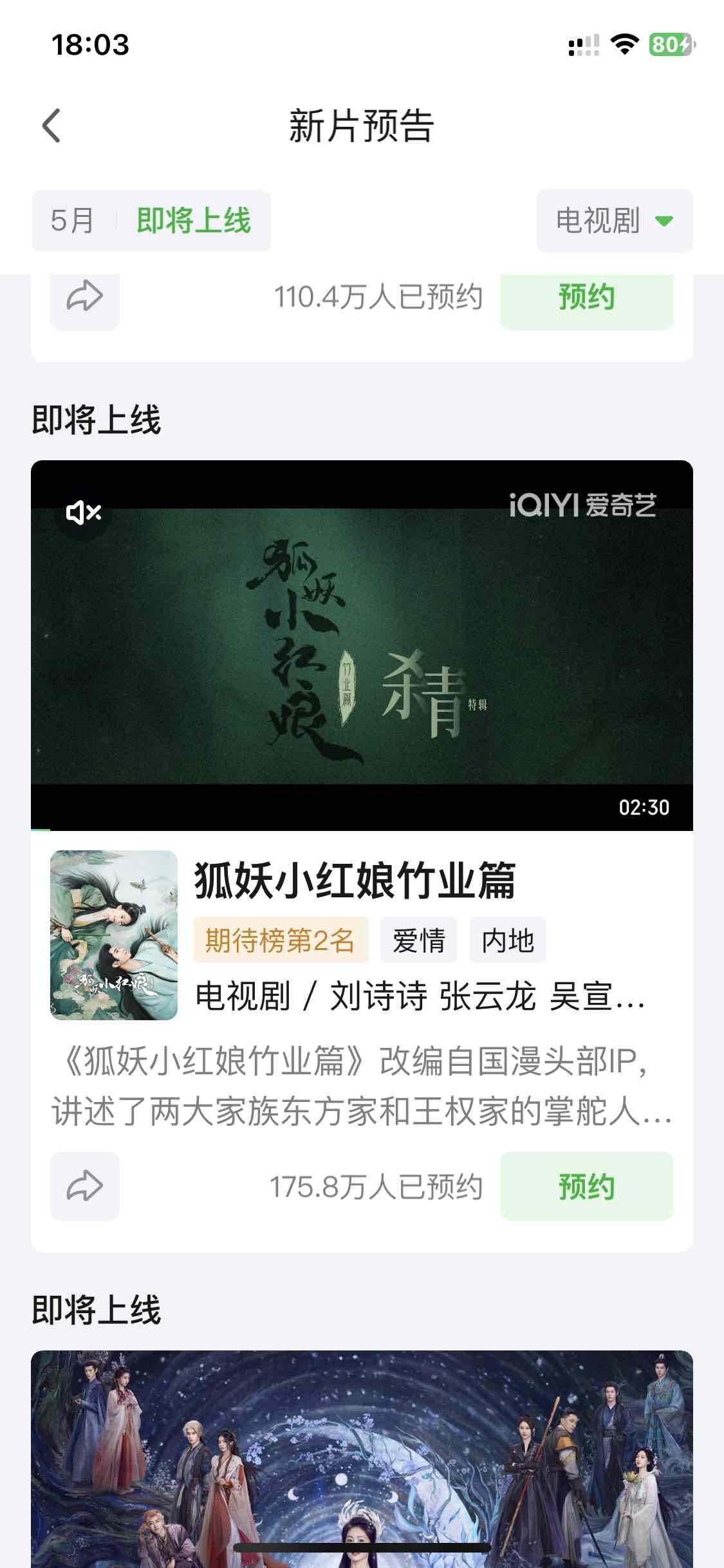Reserve 狐妖小红娘竹业篇 with 预约 button
Viewport: 724px width, 1568px height.
[586, 1186]
